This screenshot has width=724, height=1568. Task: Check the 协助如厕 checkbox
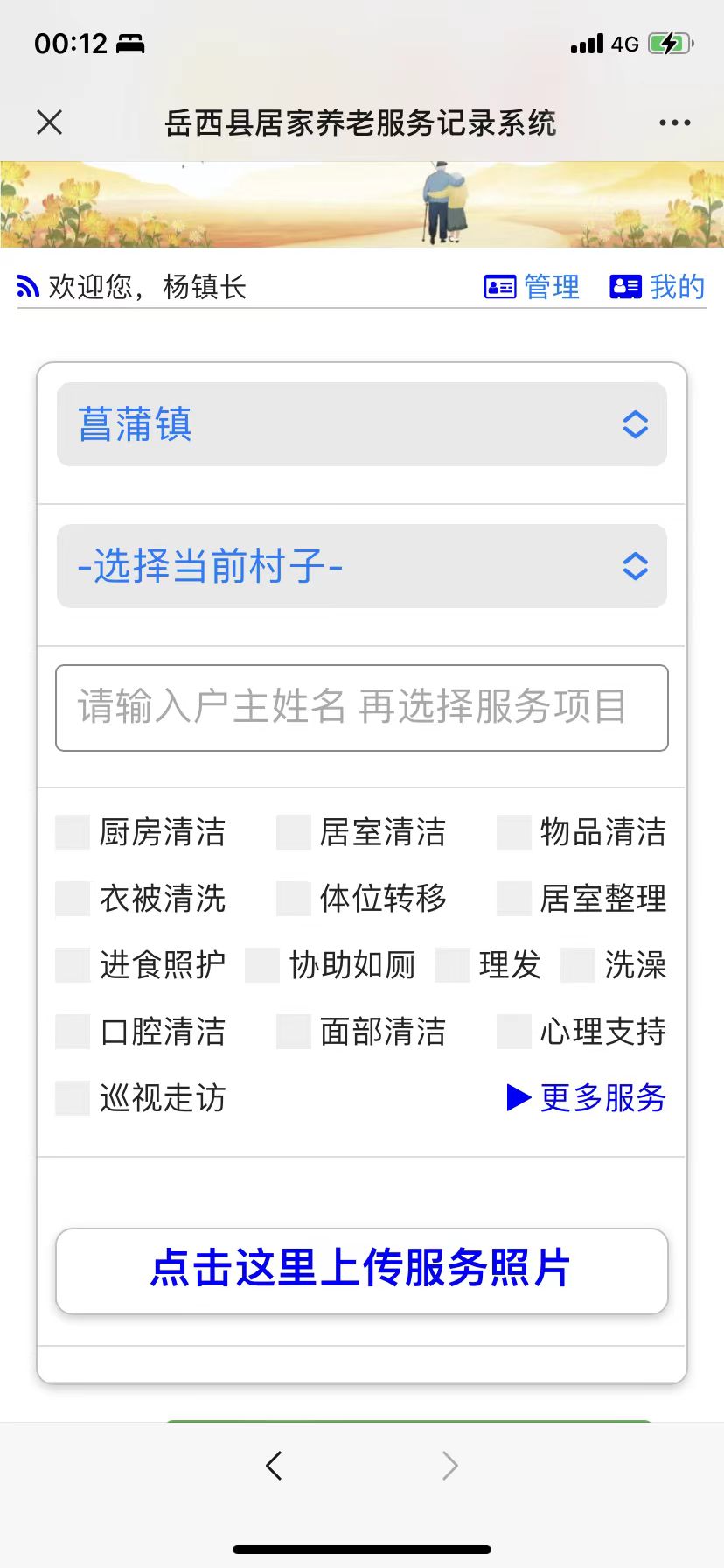tap(262, 965)
